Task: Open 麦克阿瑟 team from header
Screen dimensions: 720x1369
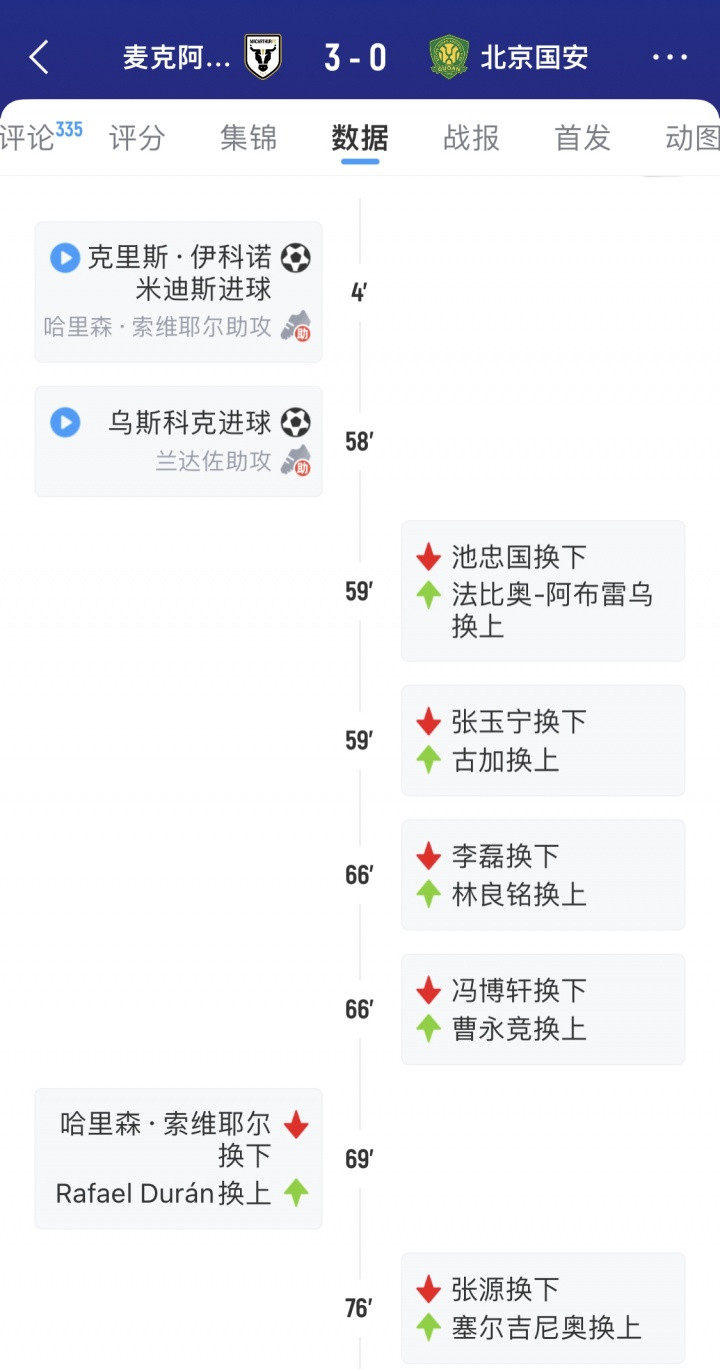Action: point(200,57)
